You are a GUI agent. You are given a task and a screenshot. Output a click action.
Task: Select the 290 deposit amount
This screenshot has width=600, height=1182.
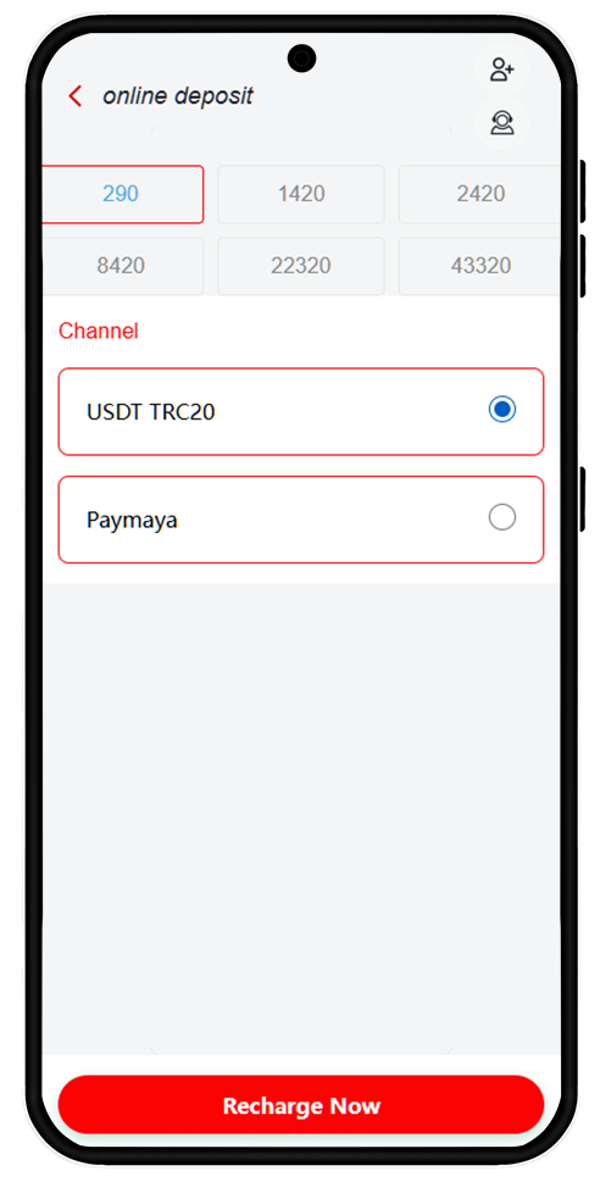(121, 194)
